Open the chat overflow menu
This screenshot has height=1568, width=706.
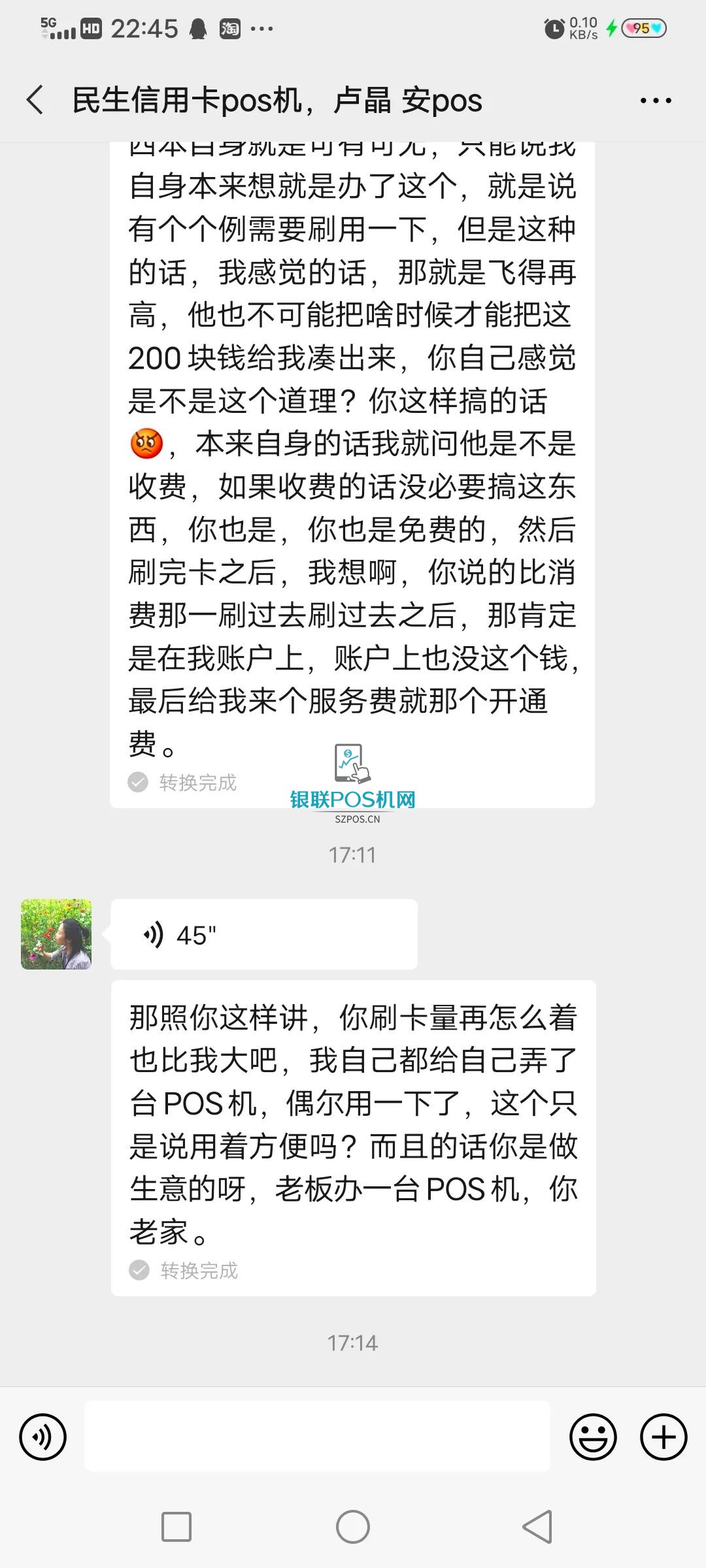(655, 101)
